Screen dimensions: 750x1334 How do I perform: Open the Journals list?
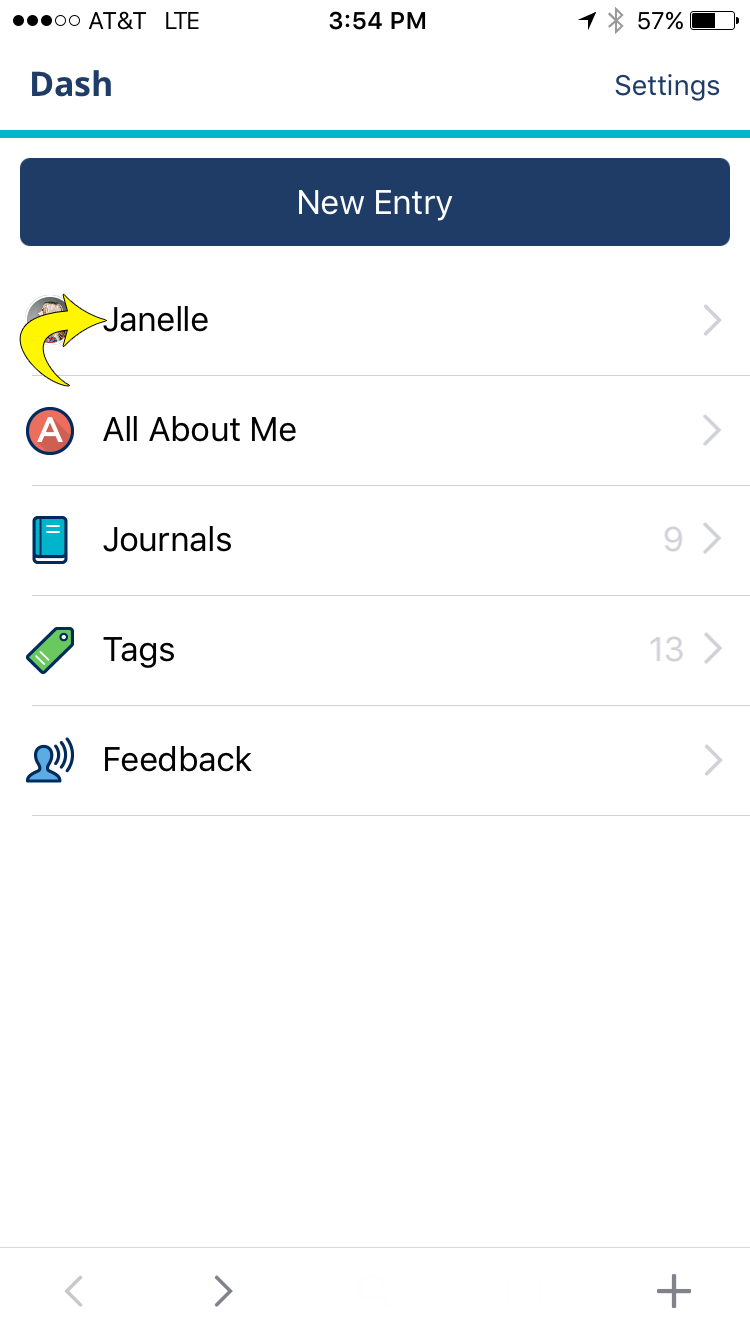coord(375,541)
